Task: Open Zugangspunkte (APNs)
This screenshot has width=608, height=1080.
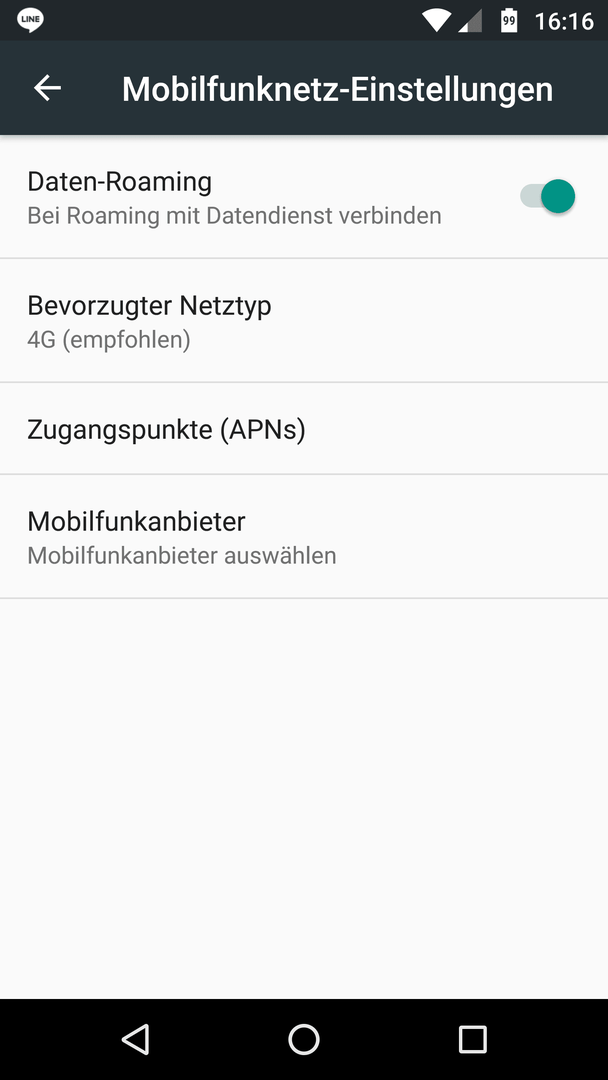Action: pyautogui.click(x=304, y=428)
